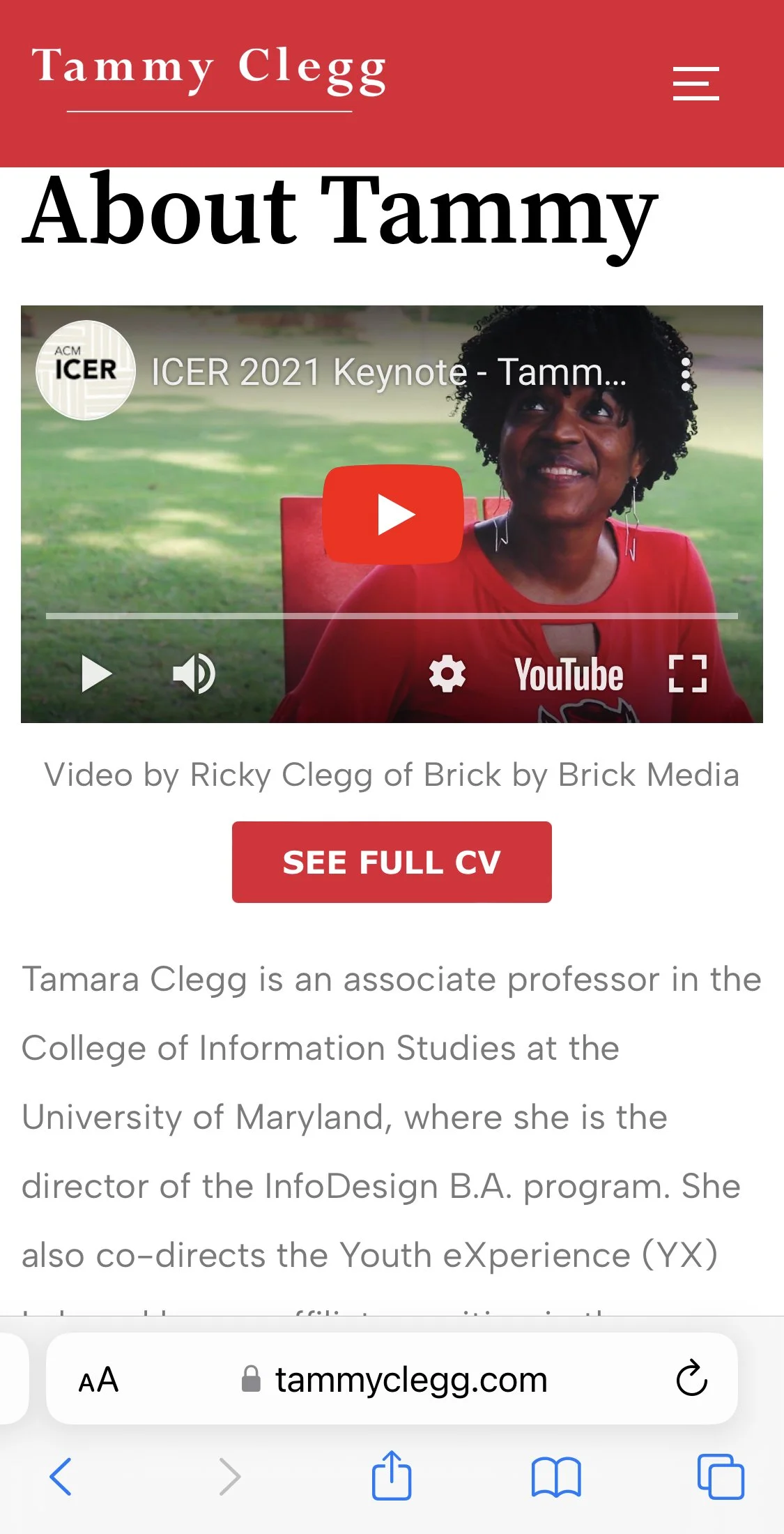The image size is (784, 1534).
Task: Open the video on YouTube via its logo
Action: tap(569, 675)
